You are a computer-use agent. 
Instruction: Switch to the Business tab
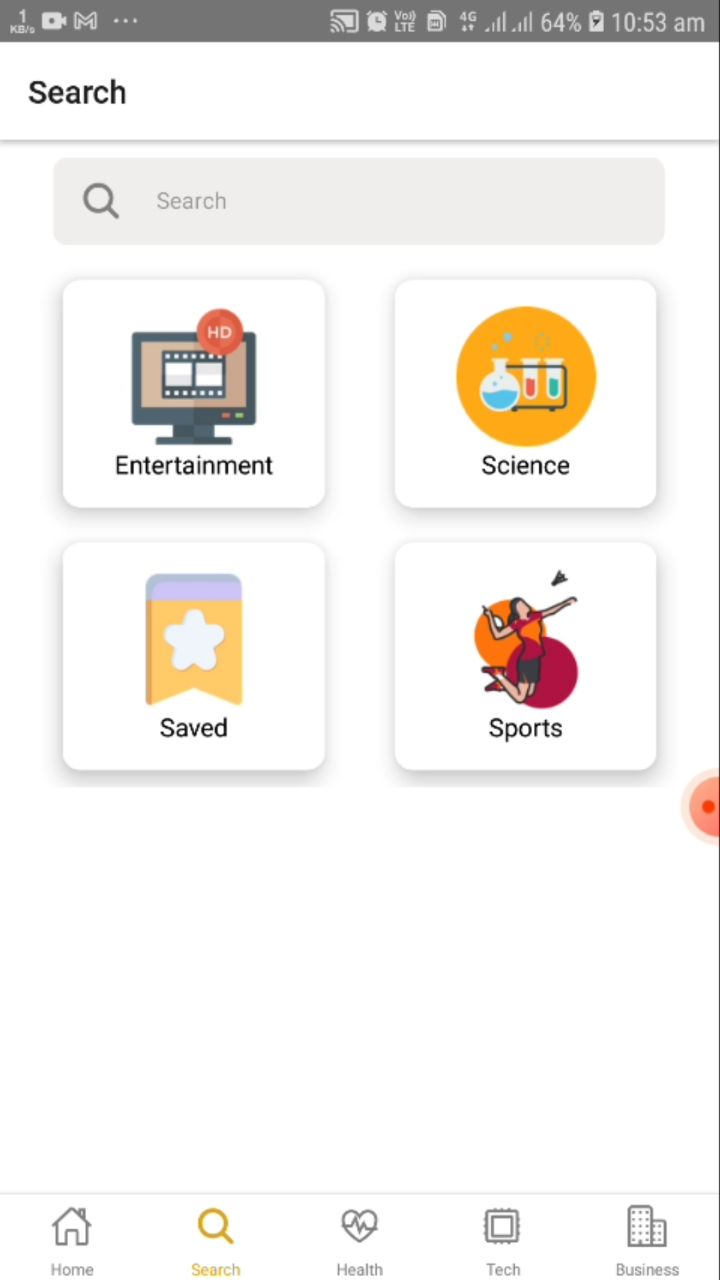(647, 1240)
